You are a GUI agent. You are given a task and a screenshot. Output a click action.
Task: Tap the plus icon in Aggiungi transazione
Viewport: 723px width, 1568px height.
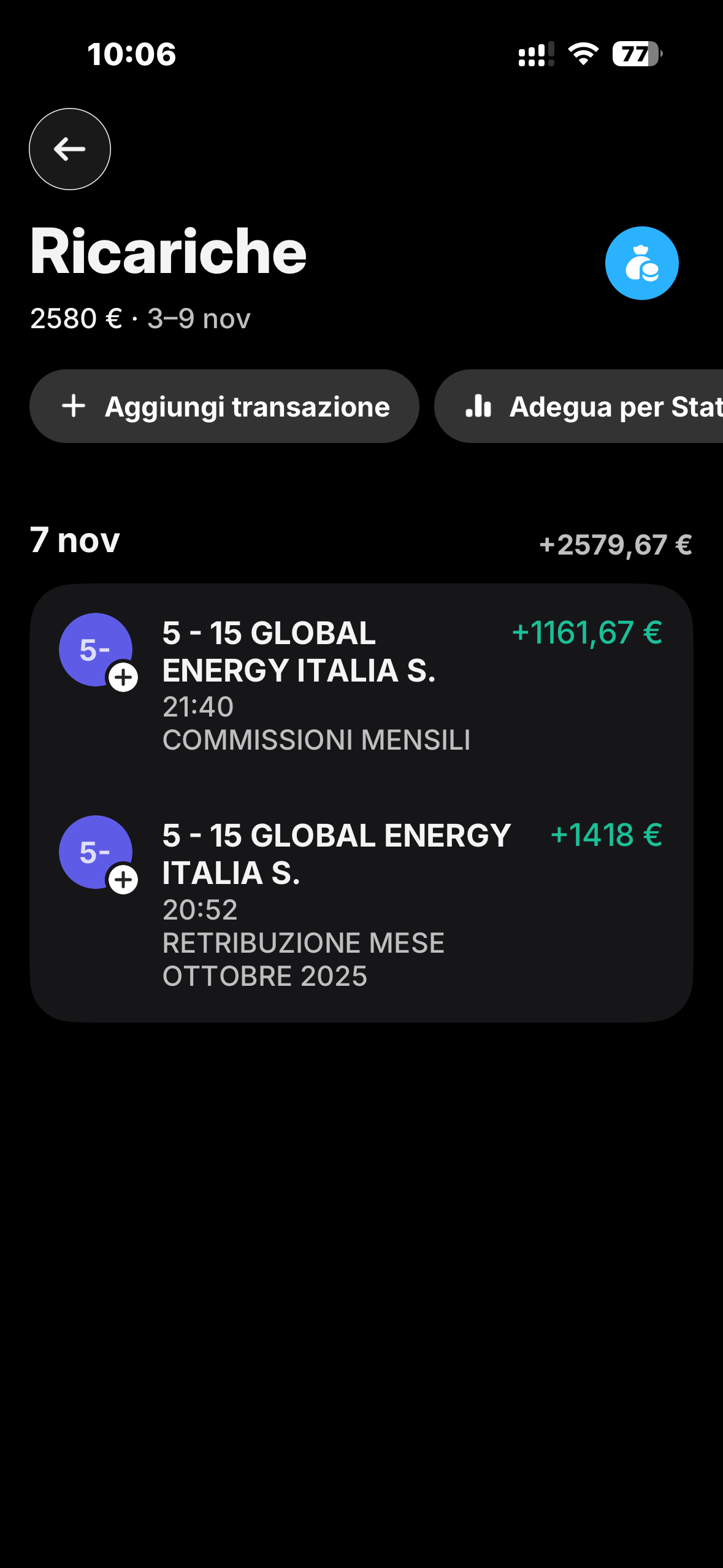click(x=74, y=406)
